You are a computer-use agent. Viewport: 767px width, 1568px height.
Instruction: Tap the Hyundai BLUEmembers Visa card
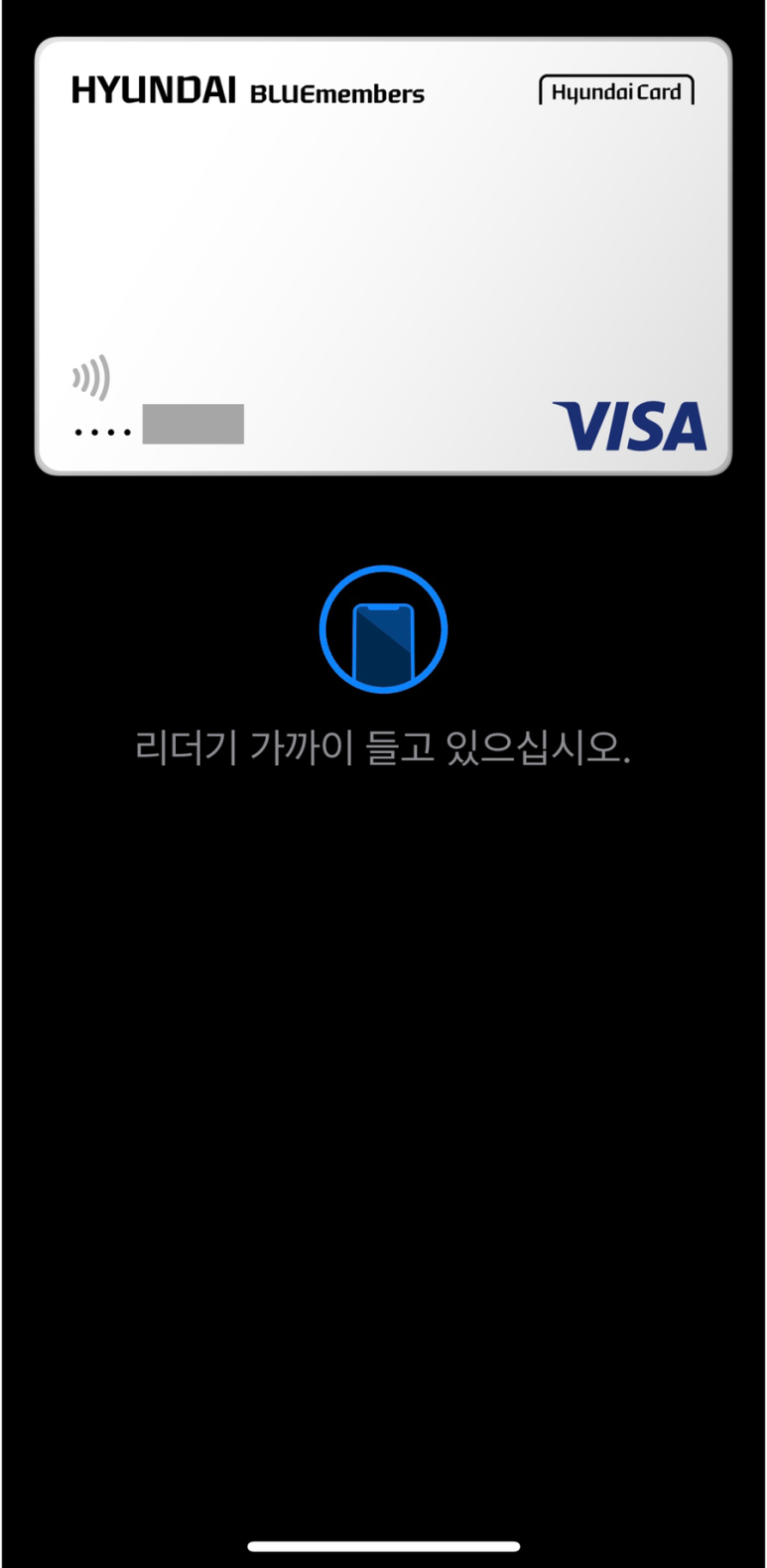[x=383, y=256]
